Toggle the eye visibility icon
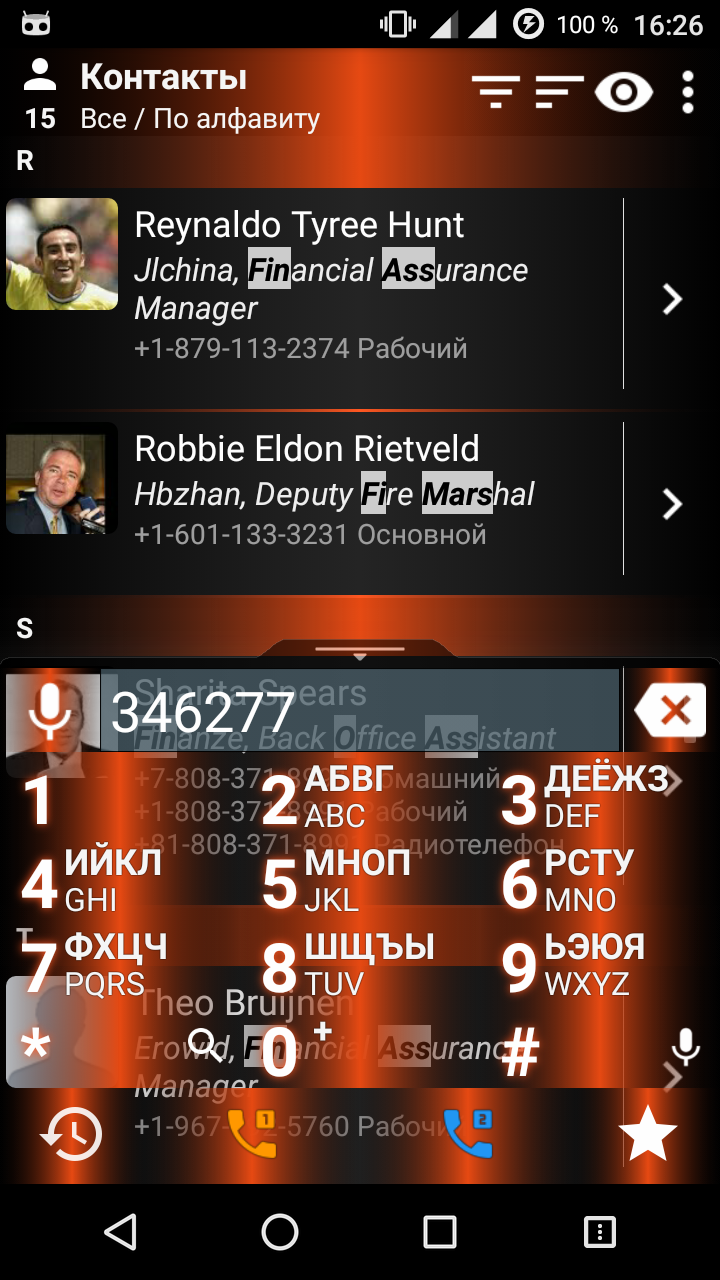This screenshot has width=720, height=1280. coord(623,92)
